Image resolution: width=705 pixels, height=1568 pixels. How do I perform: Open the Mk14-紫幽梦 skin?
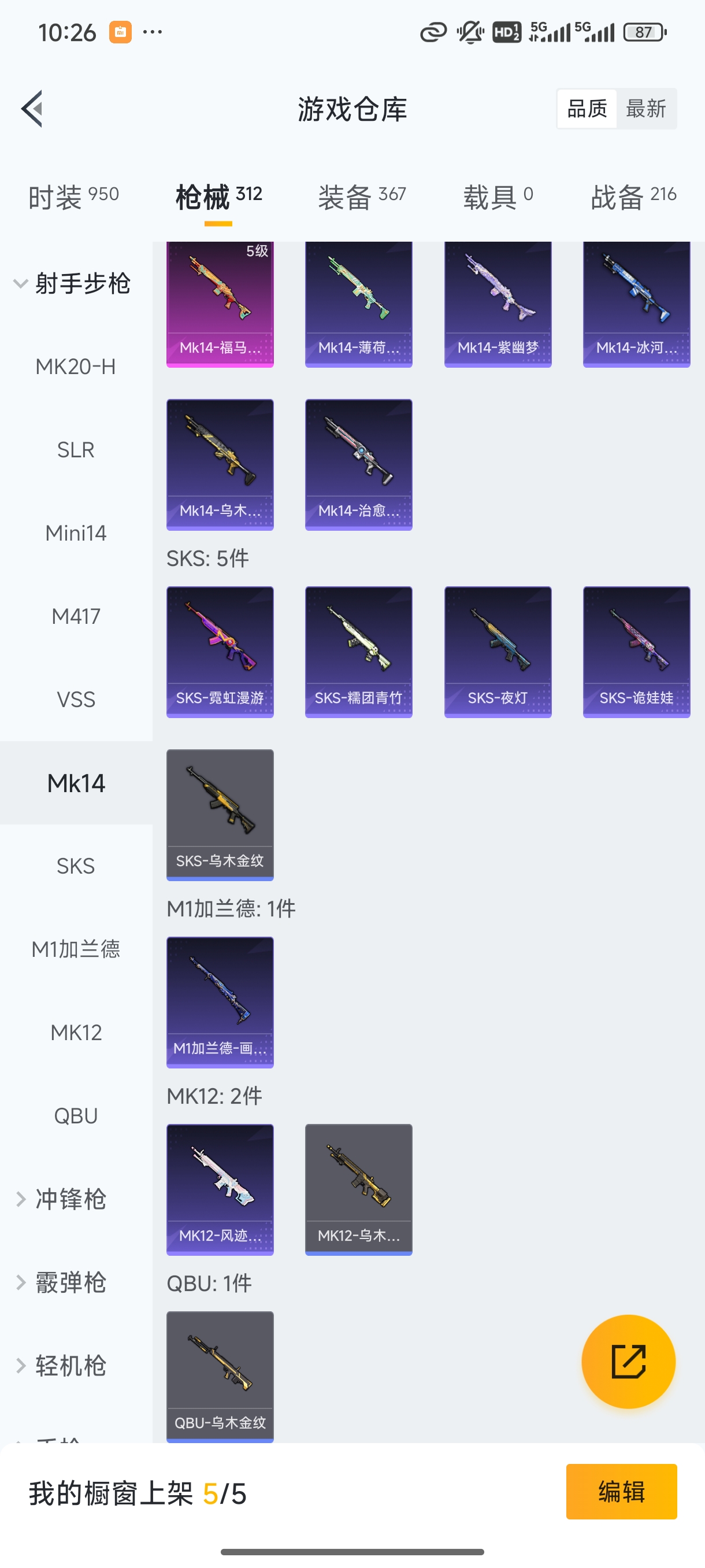pyautogui.click(x=498, y=304)
